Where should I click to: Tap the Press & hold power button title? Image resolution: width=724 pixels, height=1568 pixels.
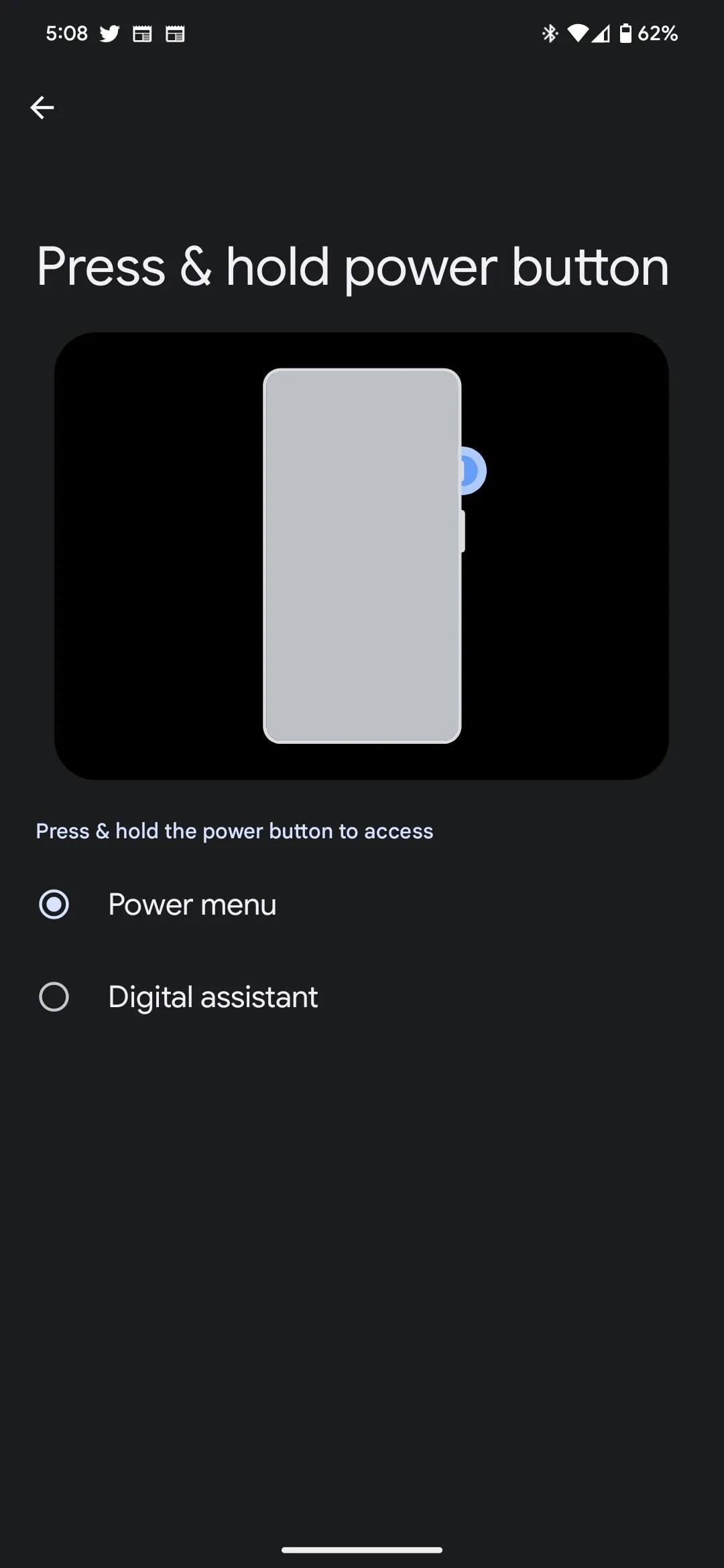point(352,266)
